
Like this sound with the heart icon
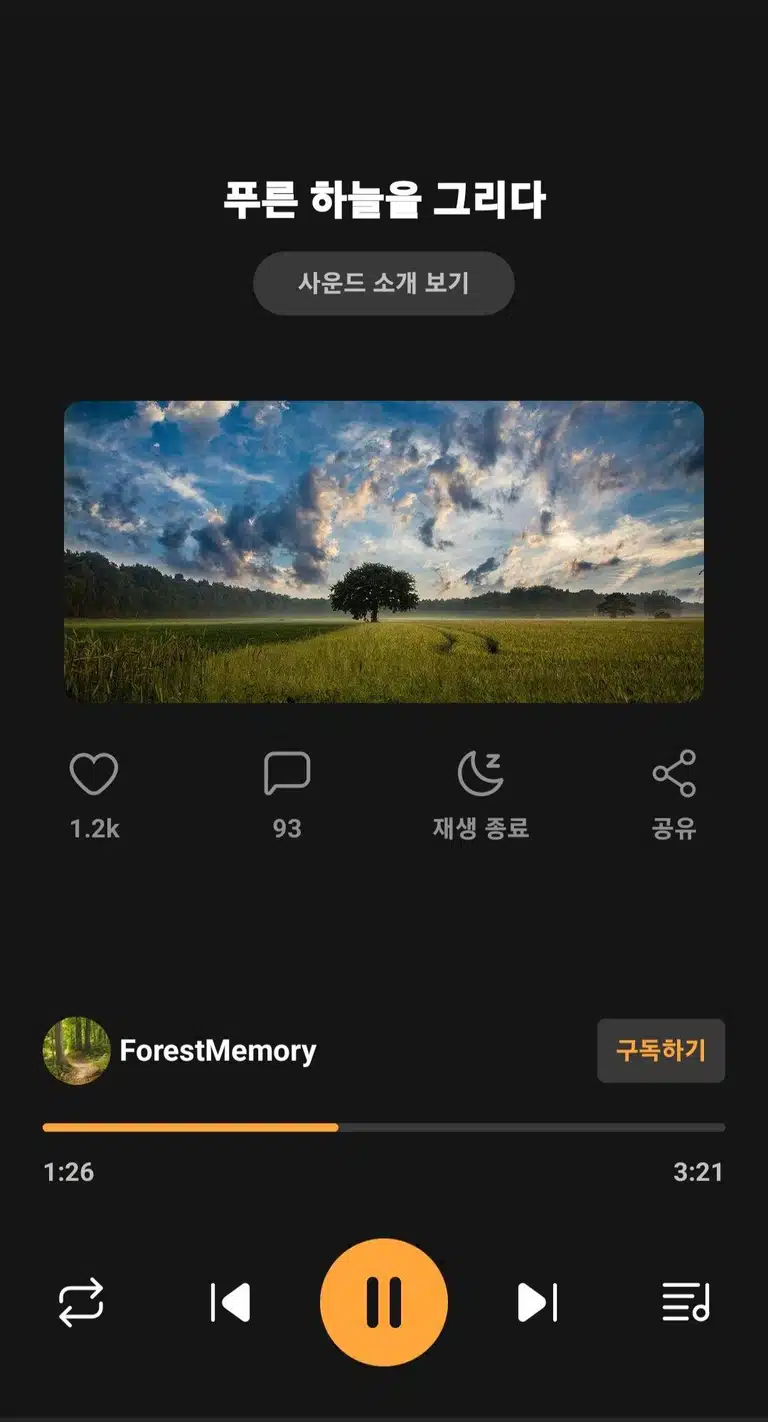pos(94,775)
